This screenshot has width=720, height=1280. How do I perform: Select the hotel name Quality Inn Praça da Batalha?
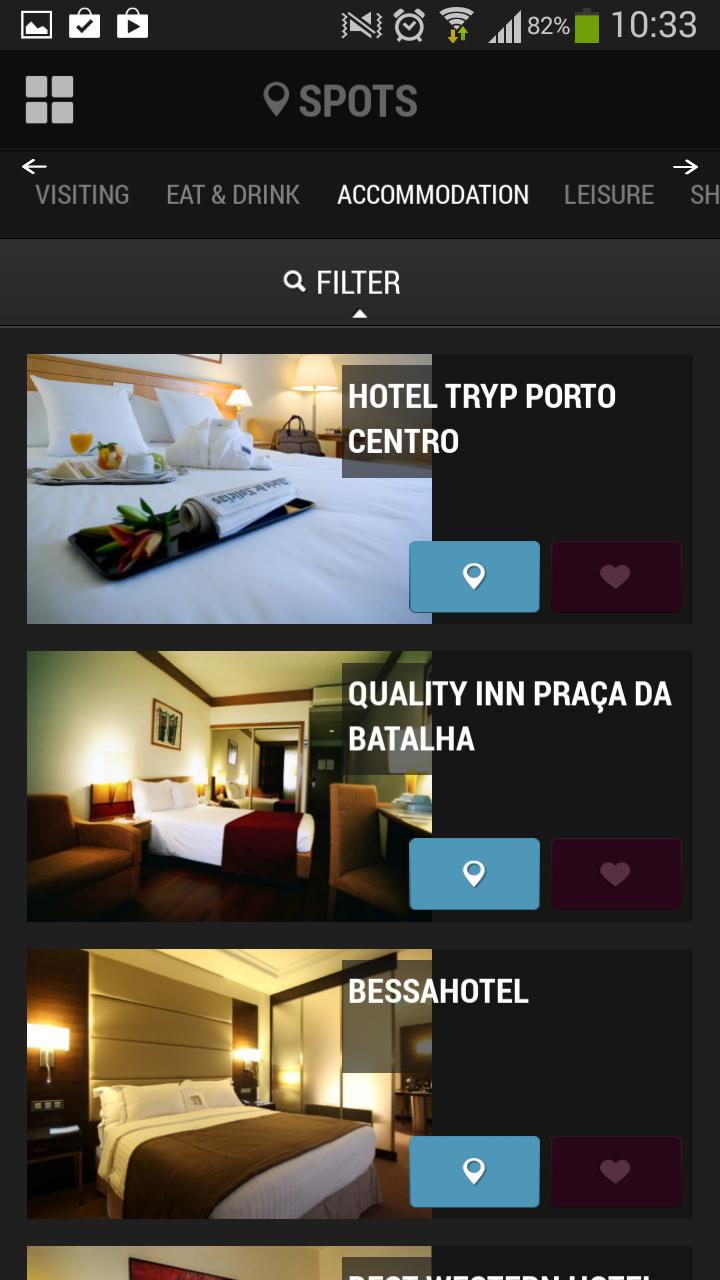pos(509,716)
